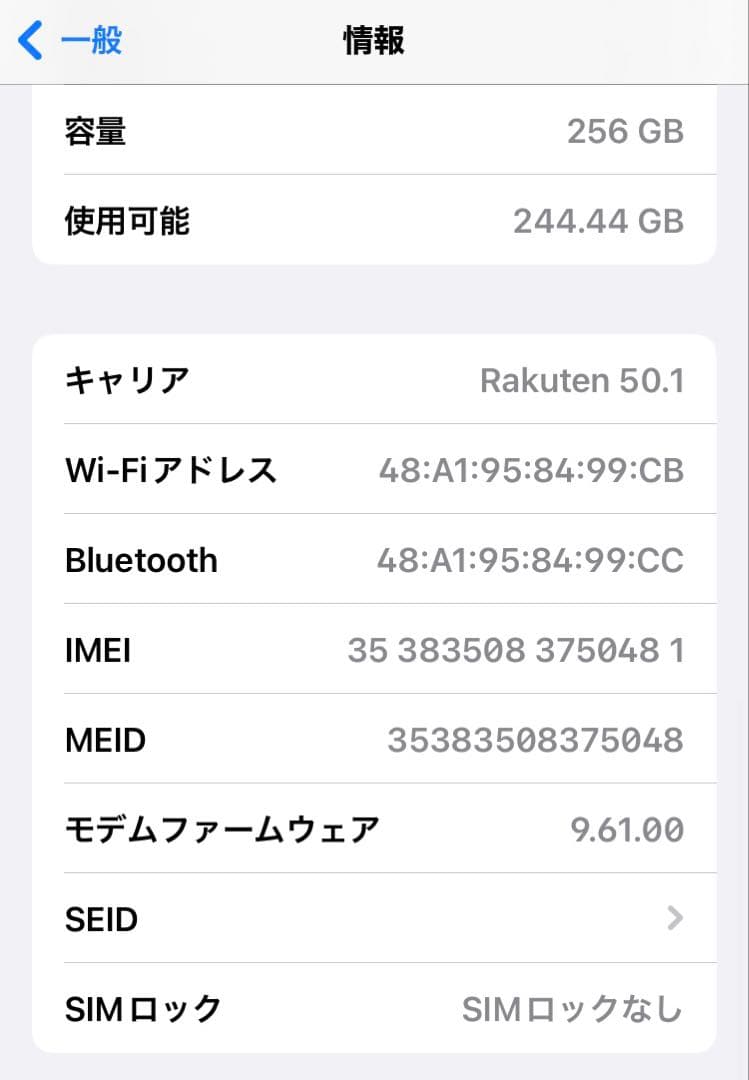Open the SEID detail screen

374,918
